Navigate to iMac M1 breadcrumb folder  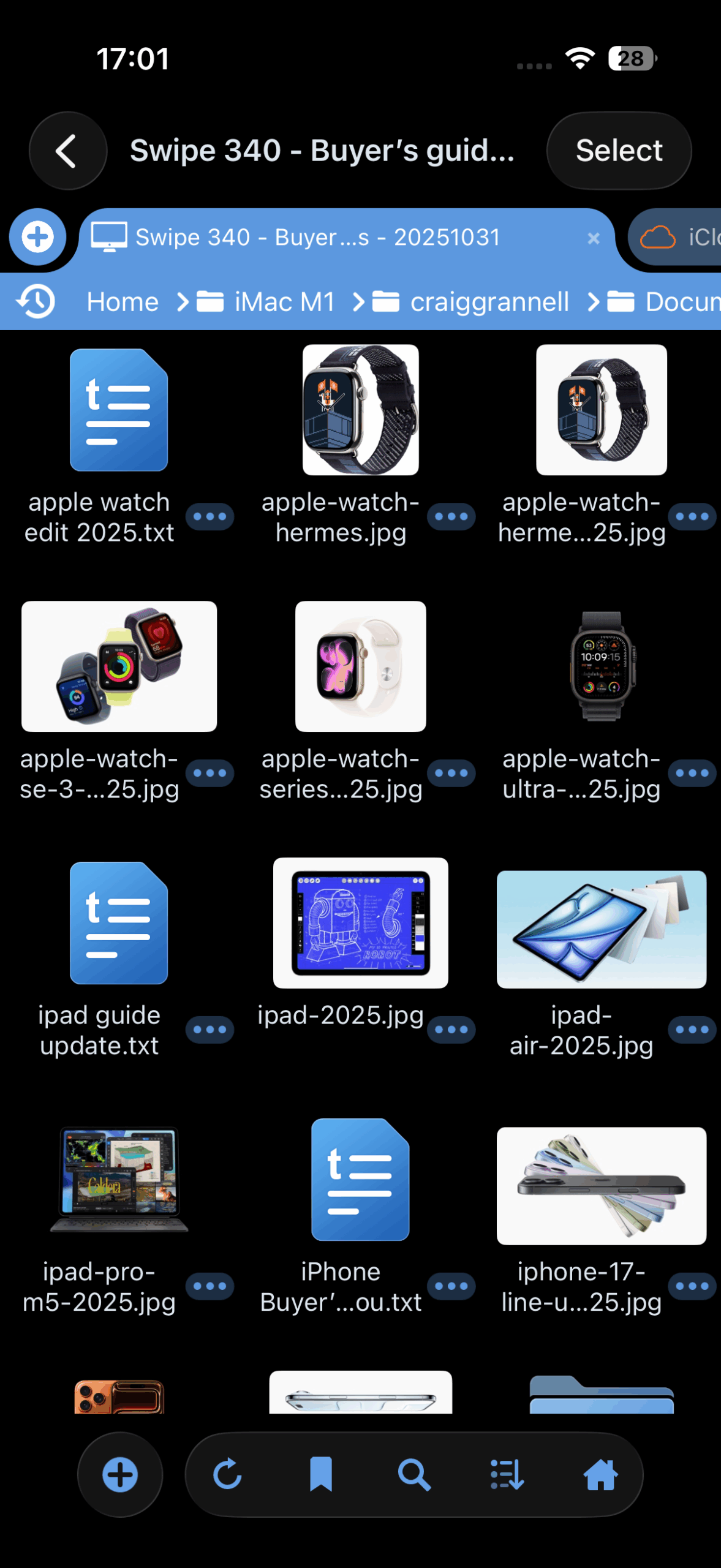[x=284, y=302]
